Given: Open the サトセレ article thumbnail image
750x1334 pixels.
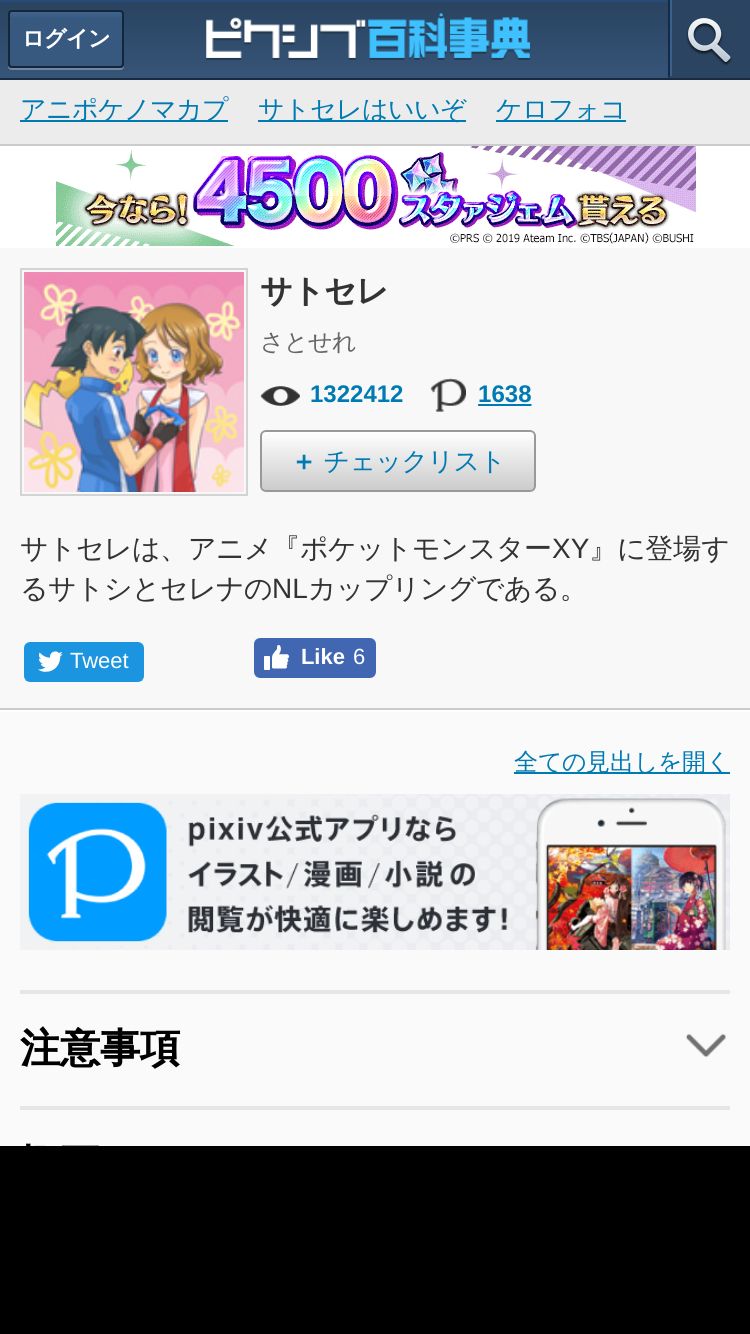Looking at the screenshot, I should pyautogui.click(x=134, y=382).
